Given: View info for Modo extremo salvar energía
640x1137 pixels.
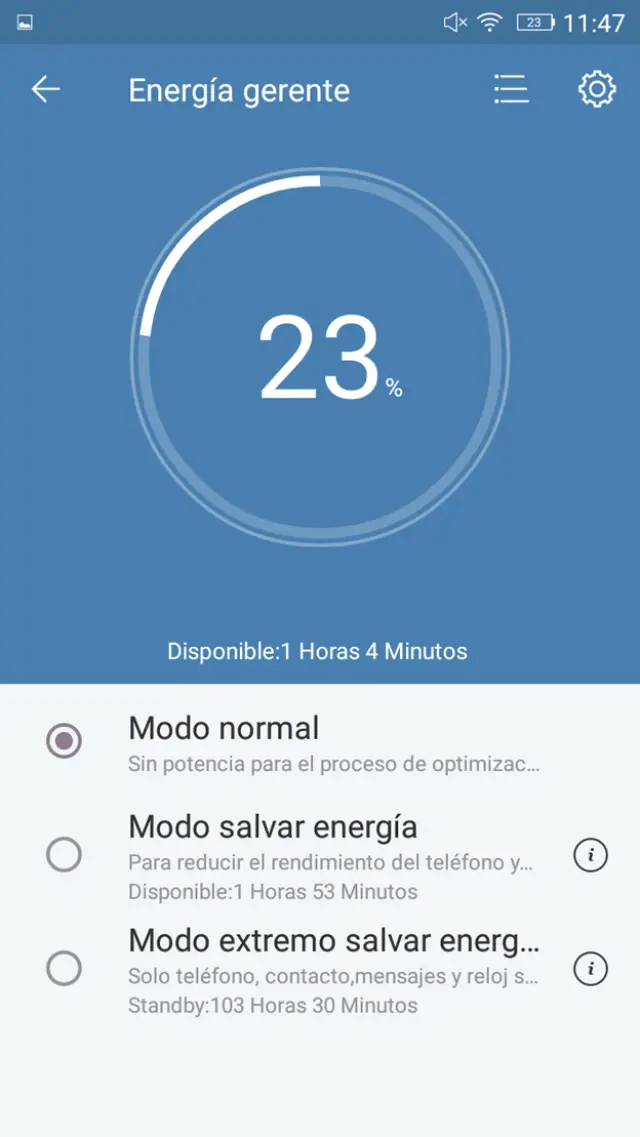Looking at the screenshot, I should [x=590, y=968].
